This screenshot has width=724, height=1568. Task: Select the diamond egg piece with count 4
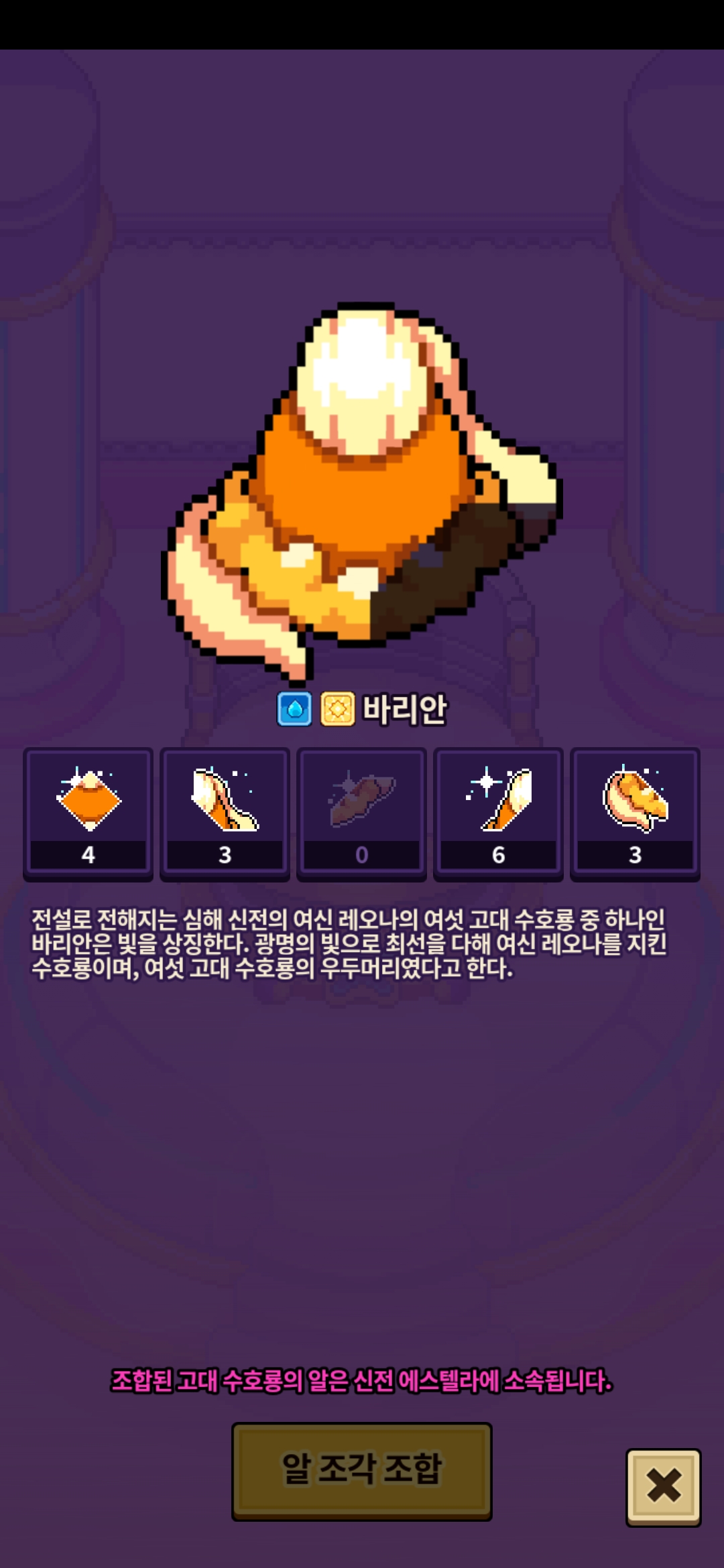coord(88,812)
